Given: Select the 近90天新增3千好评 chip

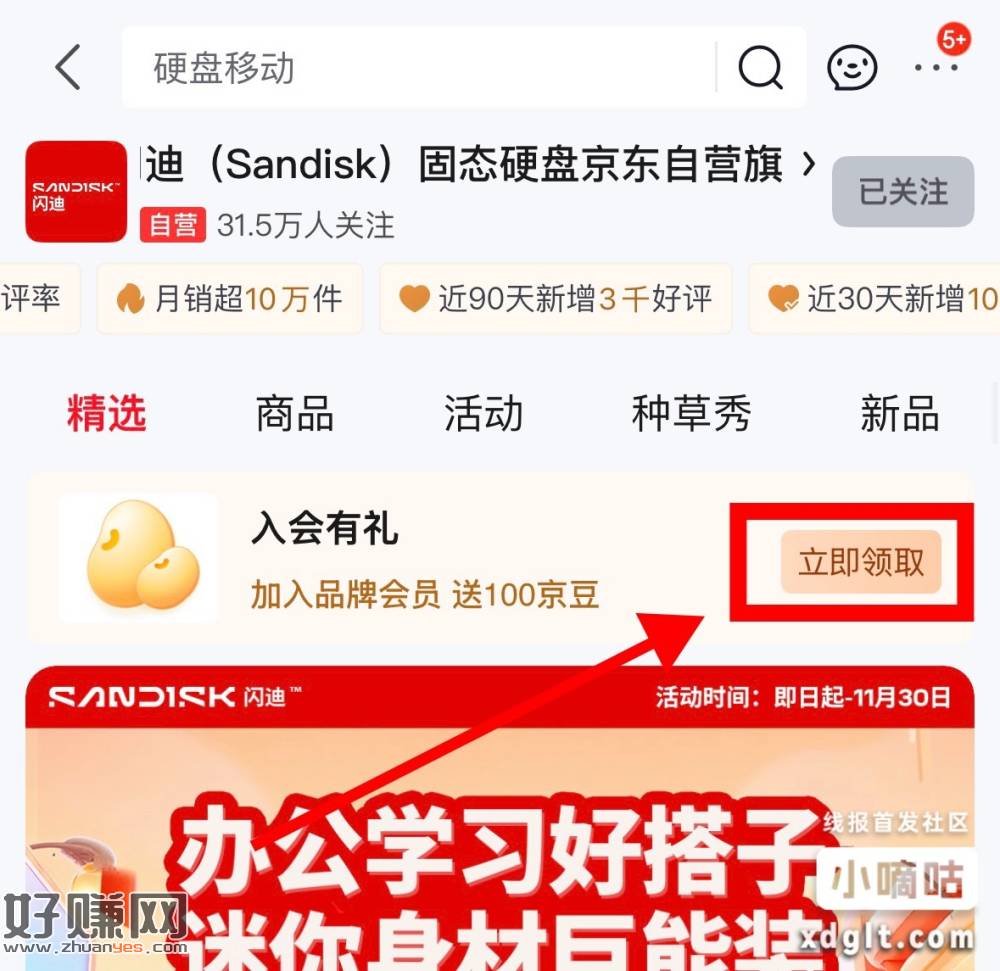Looking at the screenshot, I should coord(555,298).
